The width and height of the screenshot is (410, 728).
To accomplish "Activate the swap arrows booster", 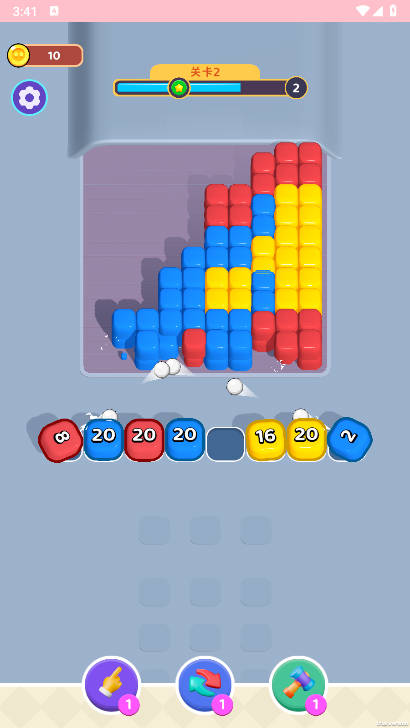I will point(205,685).
